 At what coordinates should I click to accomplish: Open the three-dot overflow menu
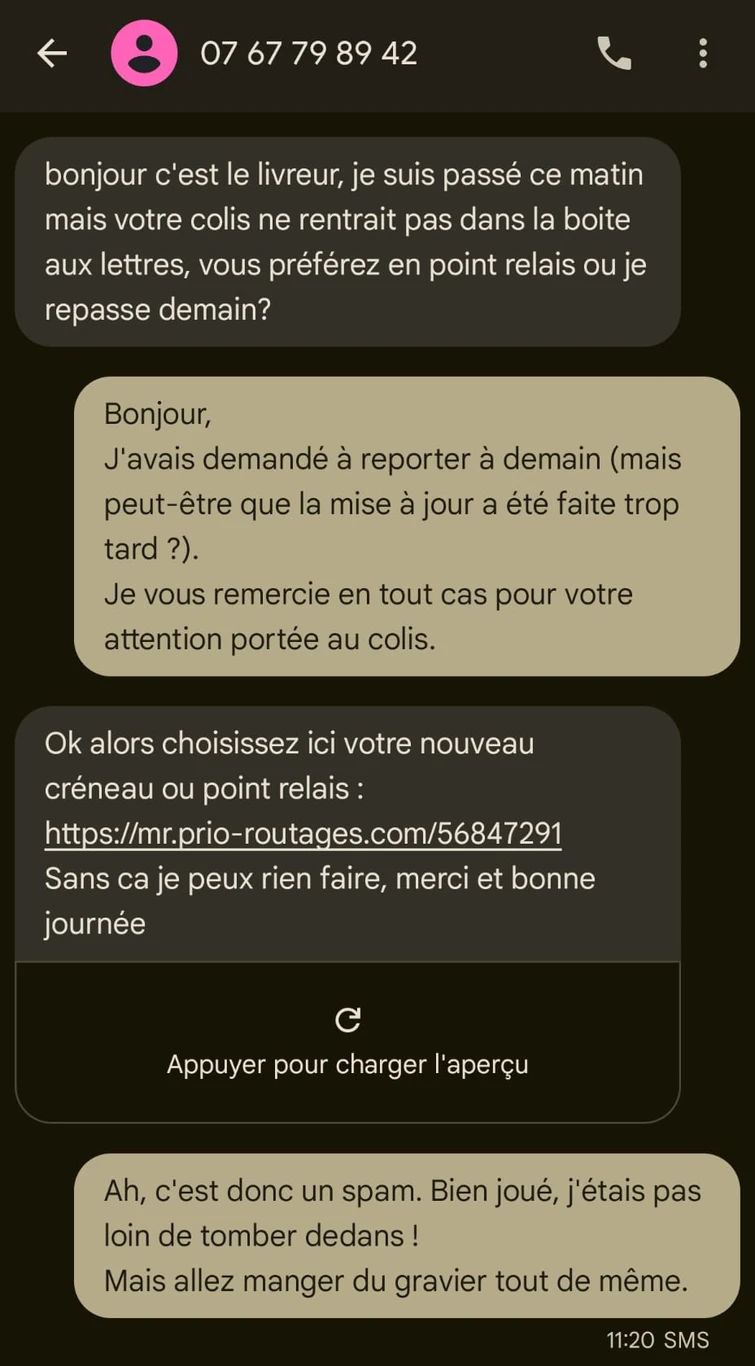(703, 53)
